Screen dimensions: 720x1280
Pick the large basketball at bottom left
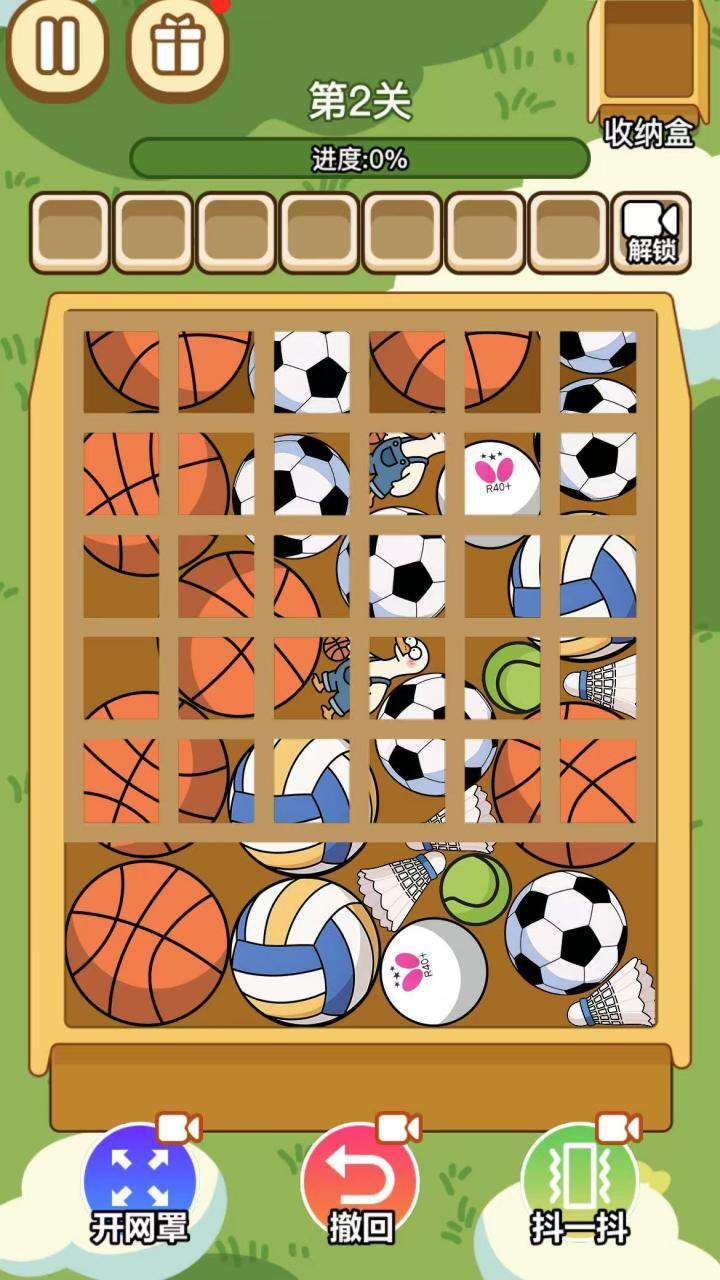(x=147, y=942)
